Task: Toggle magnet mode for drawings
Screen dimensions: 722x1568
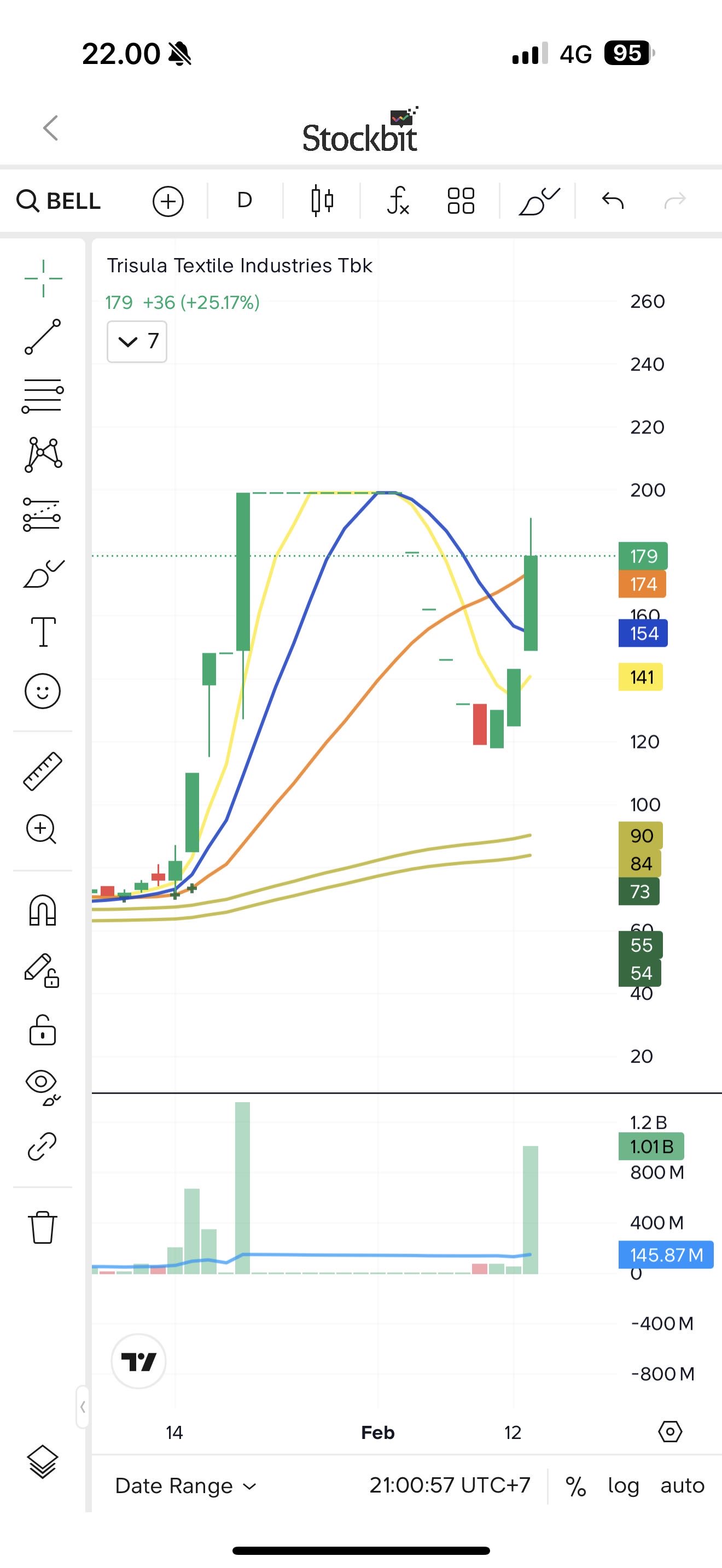Action: click(x=43, y=911)
